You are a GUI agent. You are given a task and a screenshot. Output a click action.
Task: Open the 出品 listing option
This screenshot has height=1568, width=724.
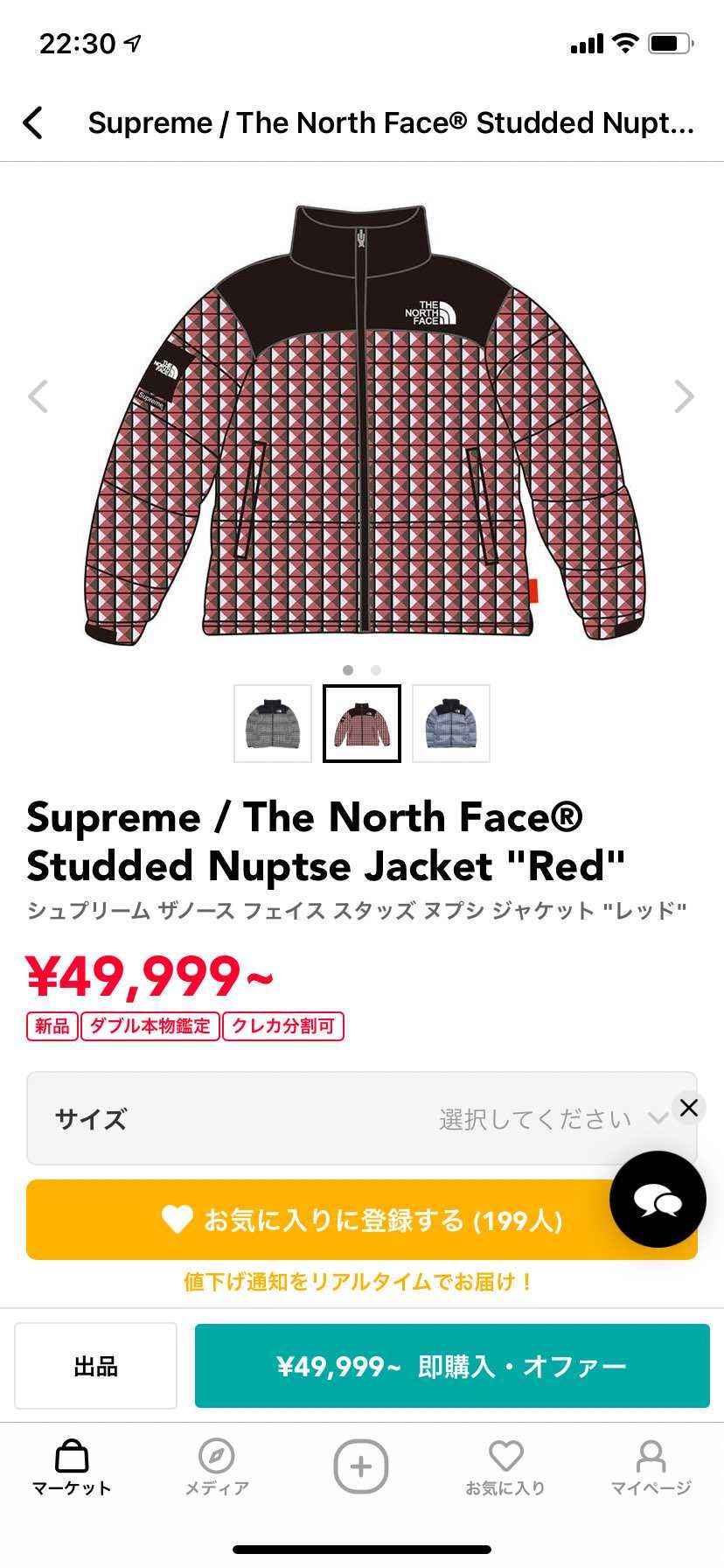click(94, 1365)
